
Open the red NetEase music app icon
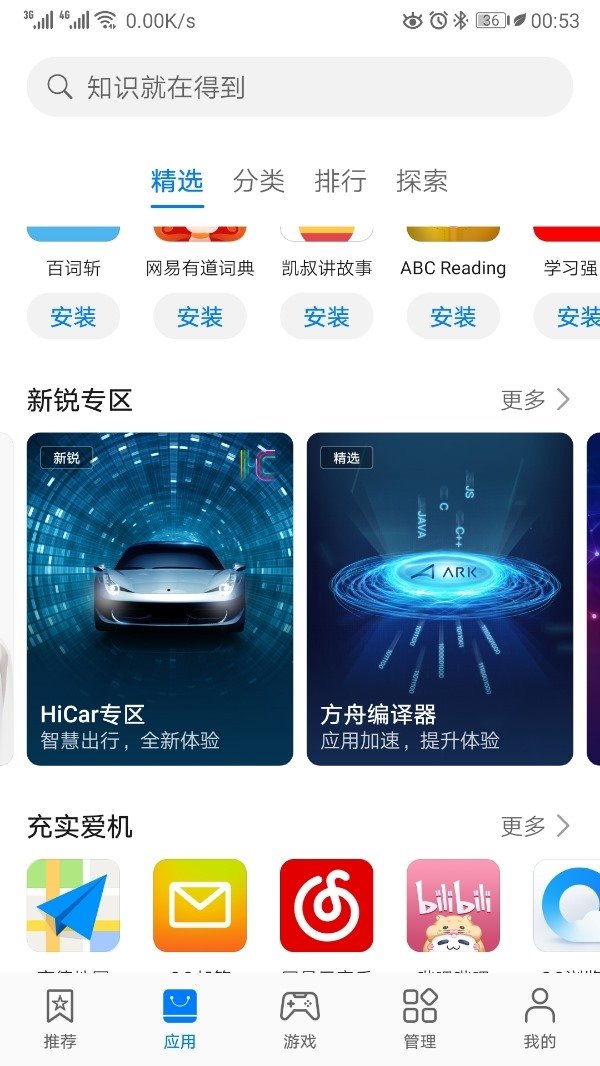tap(326, 905)
